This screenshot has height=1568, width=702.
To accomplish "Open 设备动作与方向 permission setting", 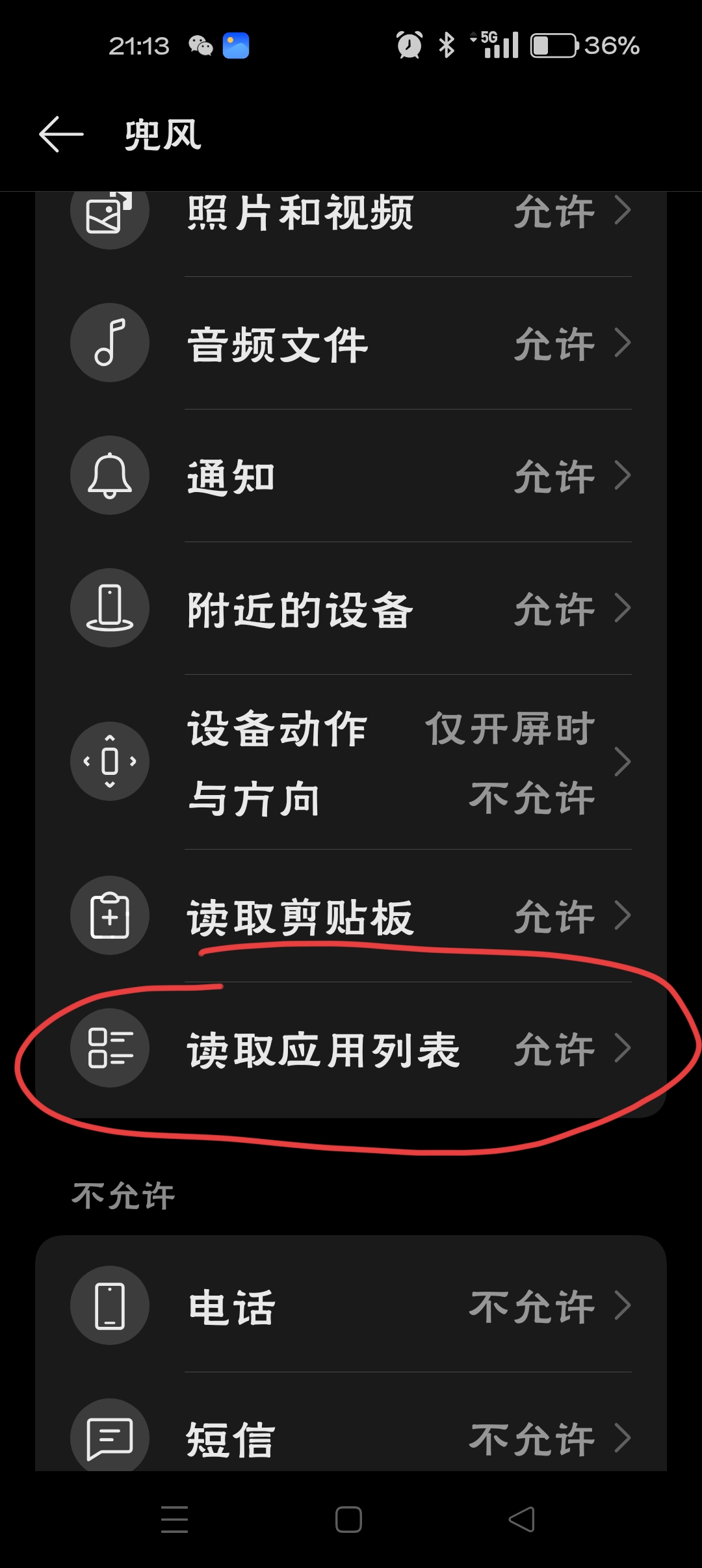I will (351, 762).
